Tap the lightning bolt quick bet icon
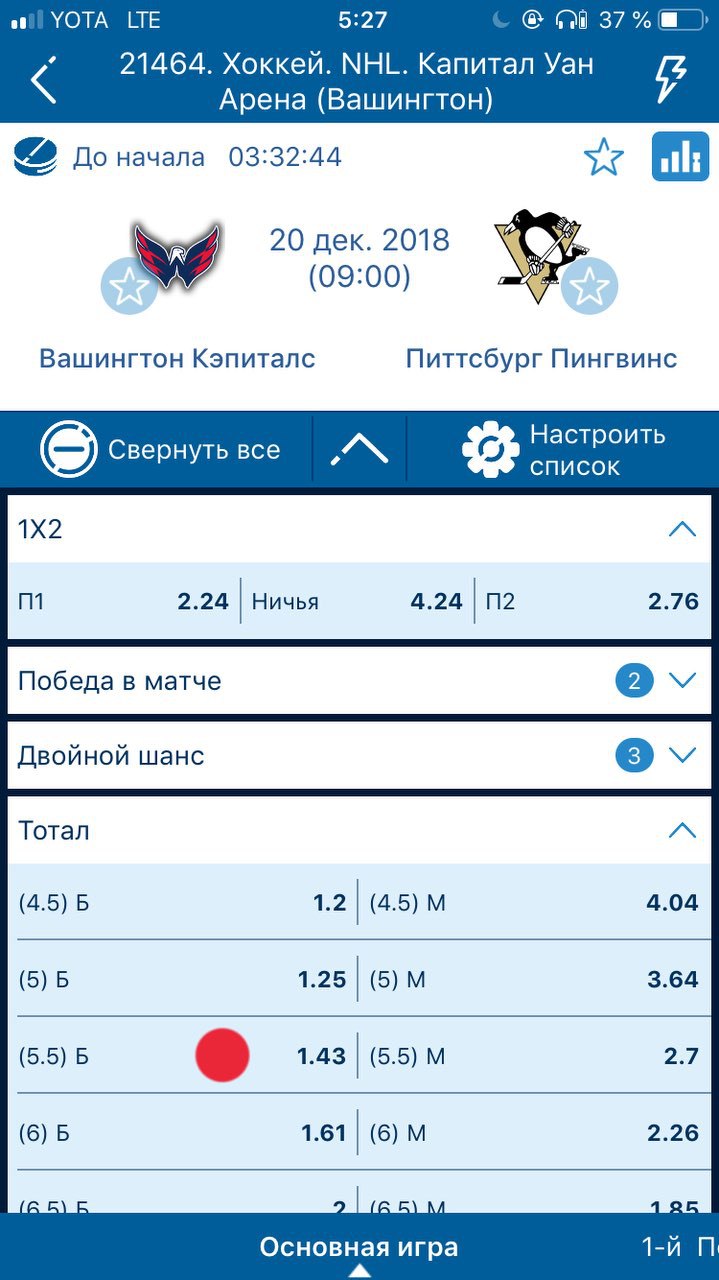719x1280 pixels. point(669,79)
